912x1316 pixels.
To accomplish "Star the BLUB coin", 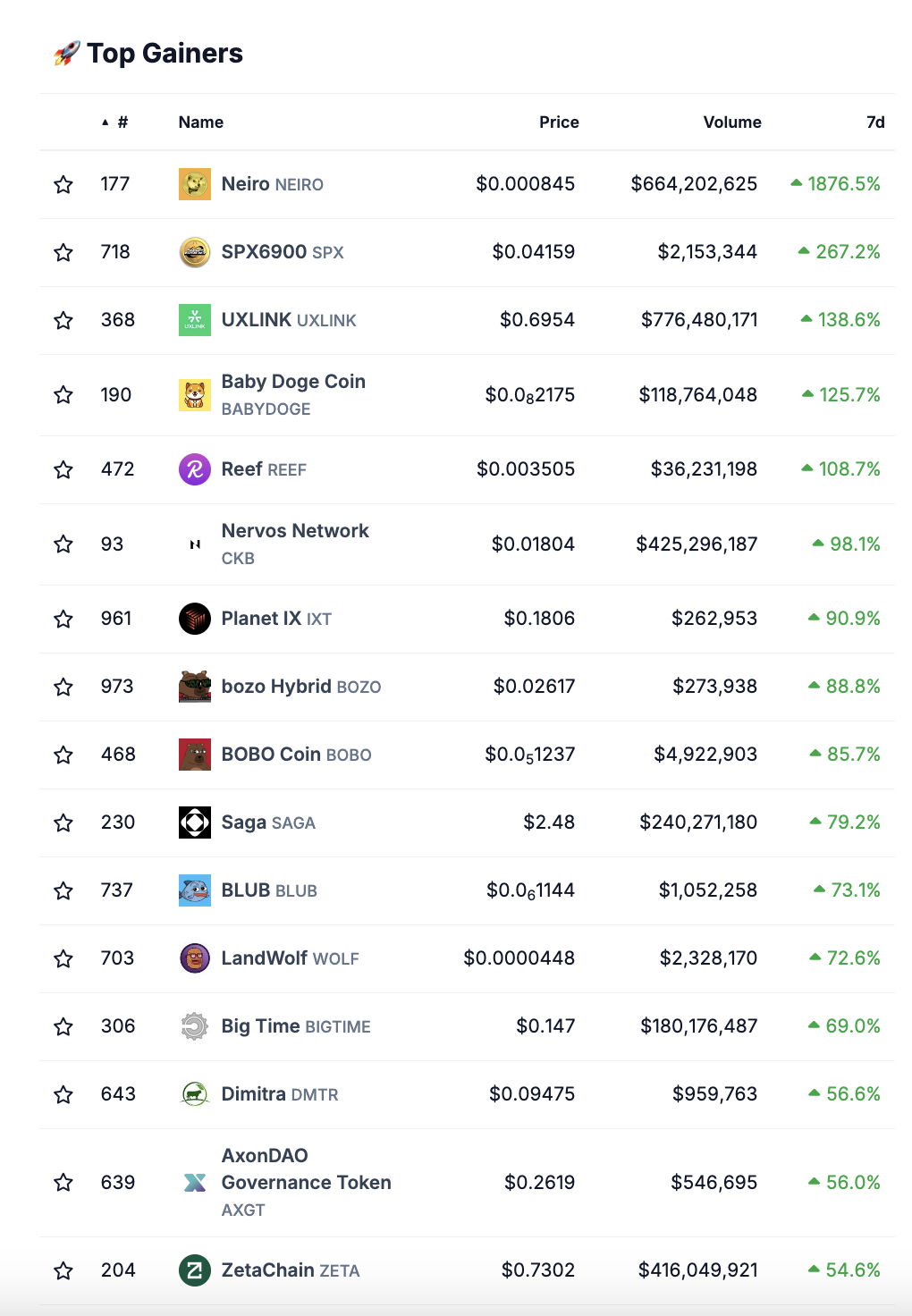I will 63,891.
